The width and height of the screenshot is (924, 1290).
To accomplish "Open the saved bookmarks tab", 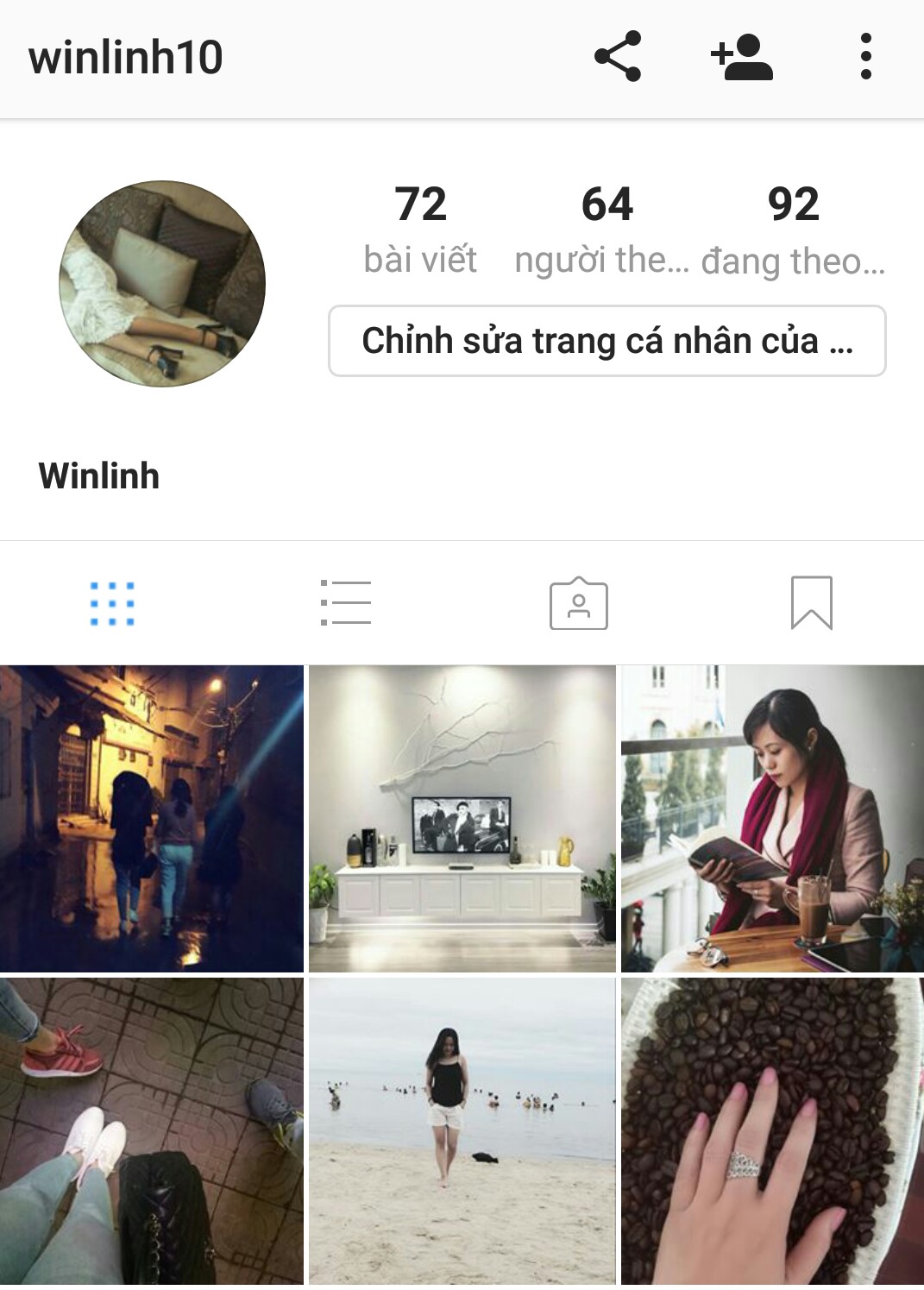I will click(811, 603).
